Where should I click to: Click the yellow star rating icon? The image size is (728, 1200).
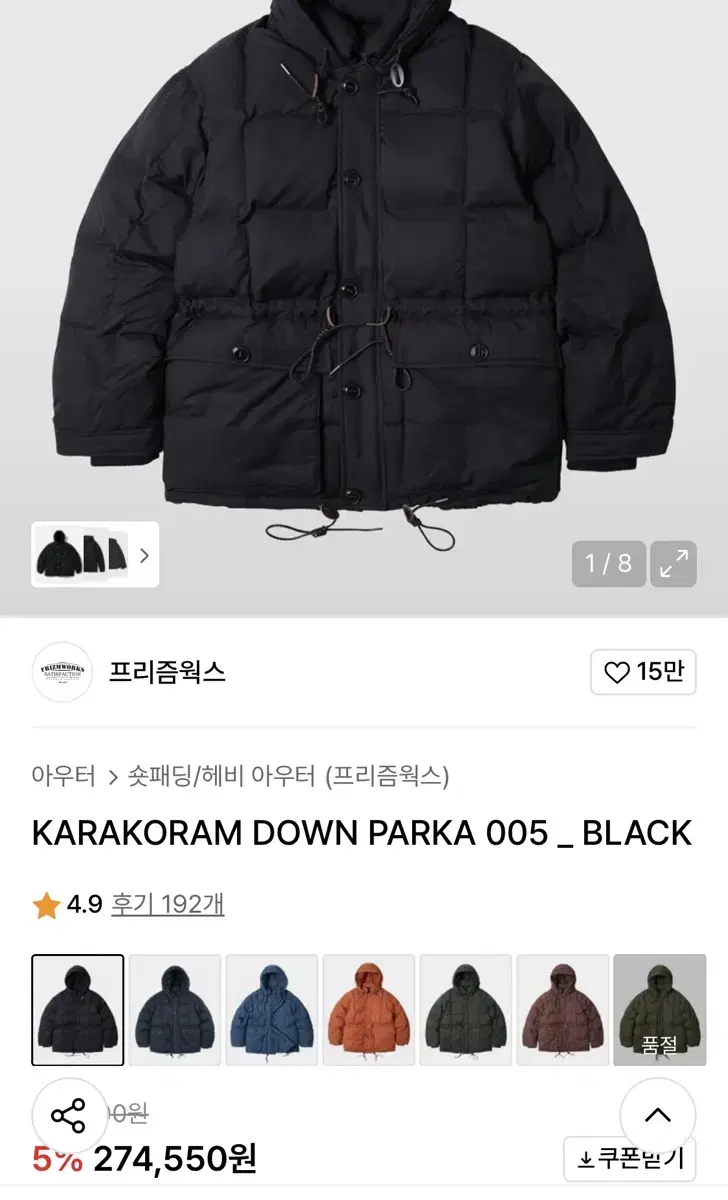[42, 905]
